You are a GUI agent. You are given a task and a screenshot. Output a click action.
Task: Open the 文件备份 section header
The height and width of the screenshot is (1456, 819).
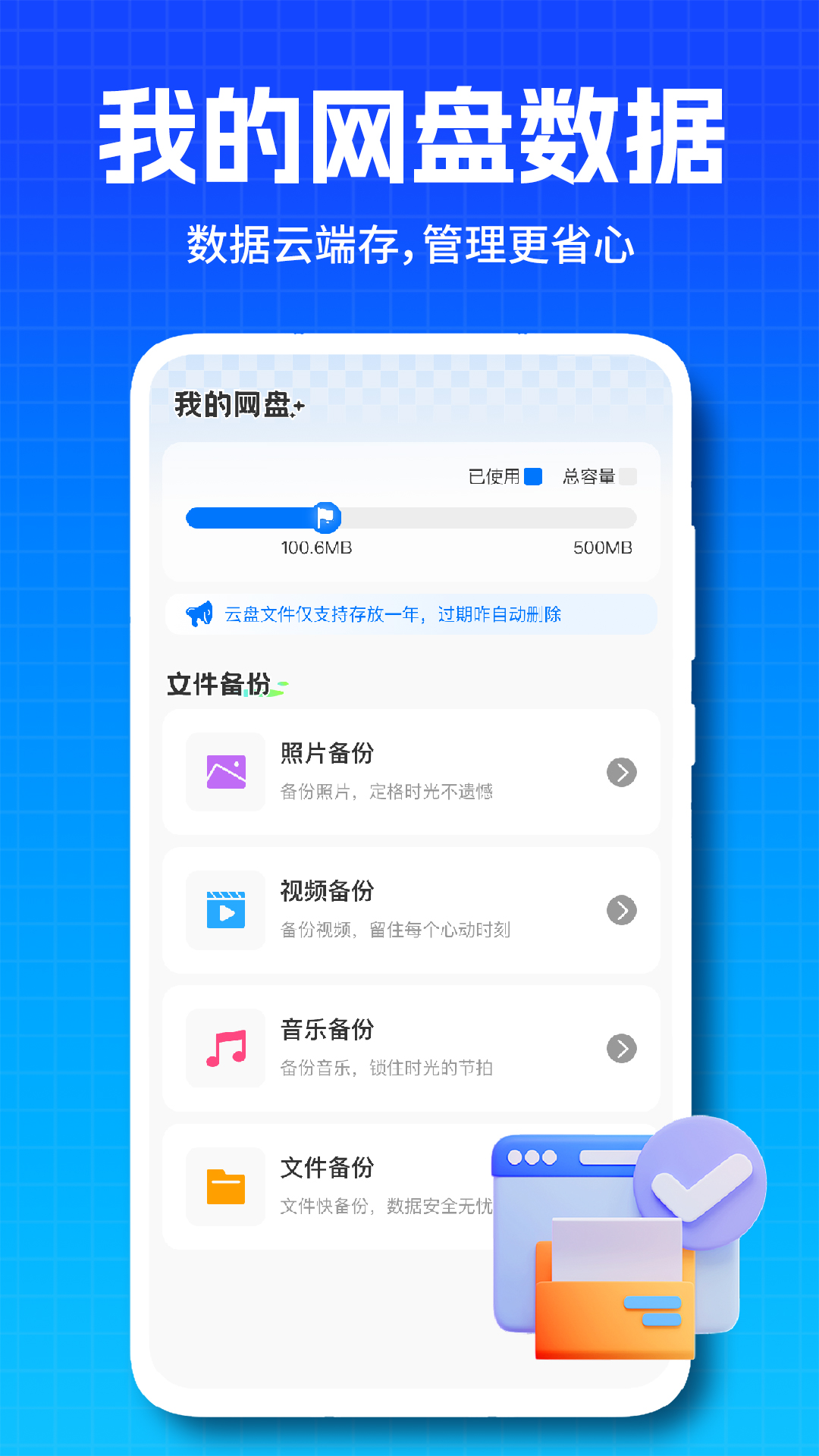[x=218, y=682]
